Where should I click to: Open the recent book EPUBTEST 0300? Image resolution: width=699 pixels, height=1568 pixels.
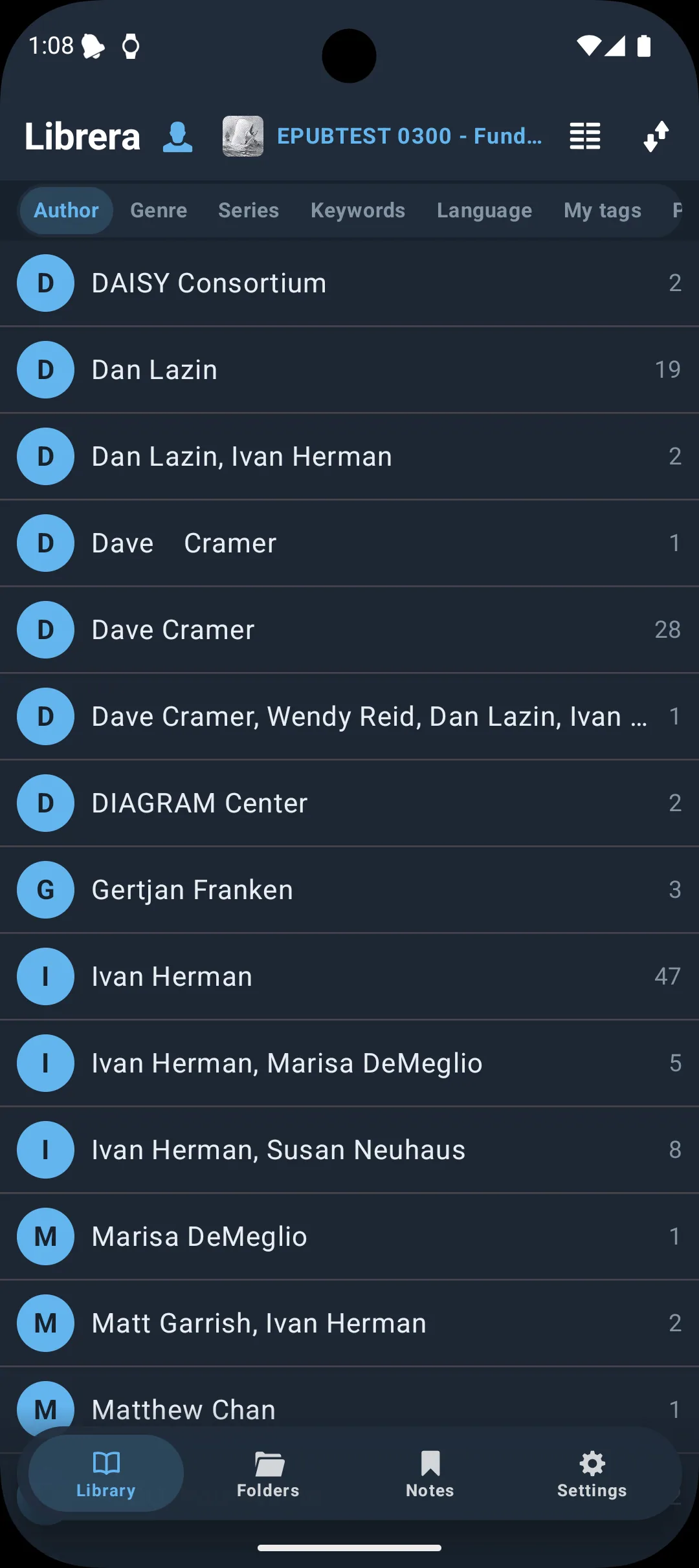coord(383,136)
